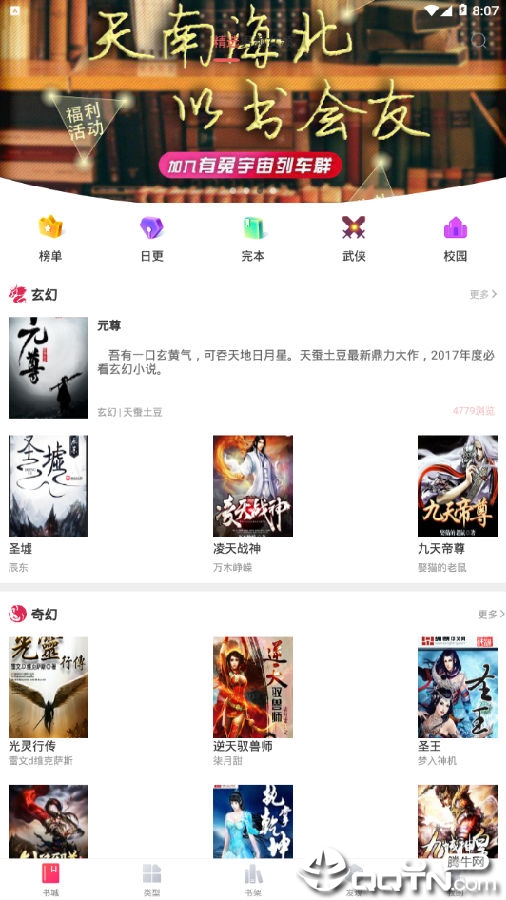Open the search icon in the header
Screen dimensions: 506x900
tap(478, 40)
